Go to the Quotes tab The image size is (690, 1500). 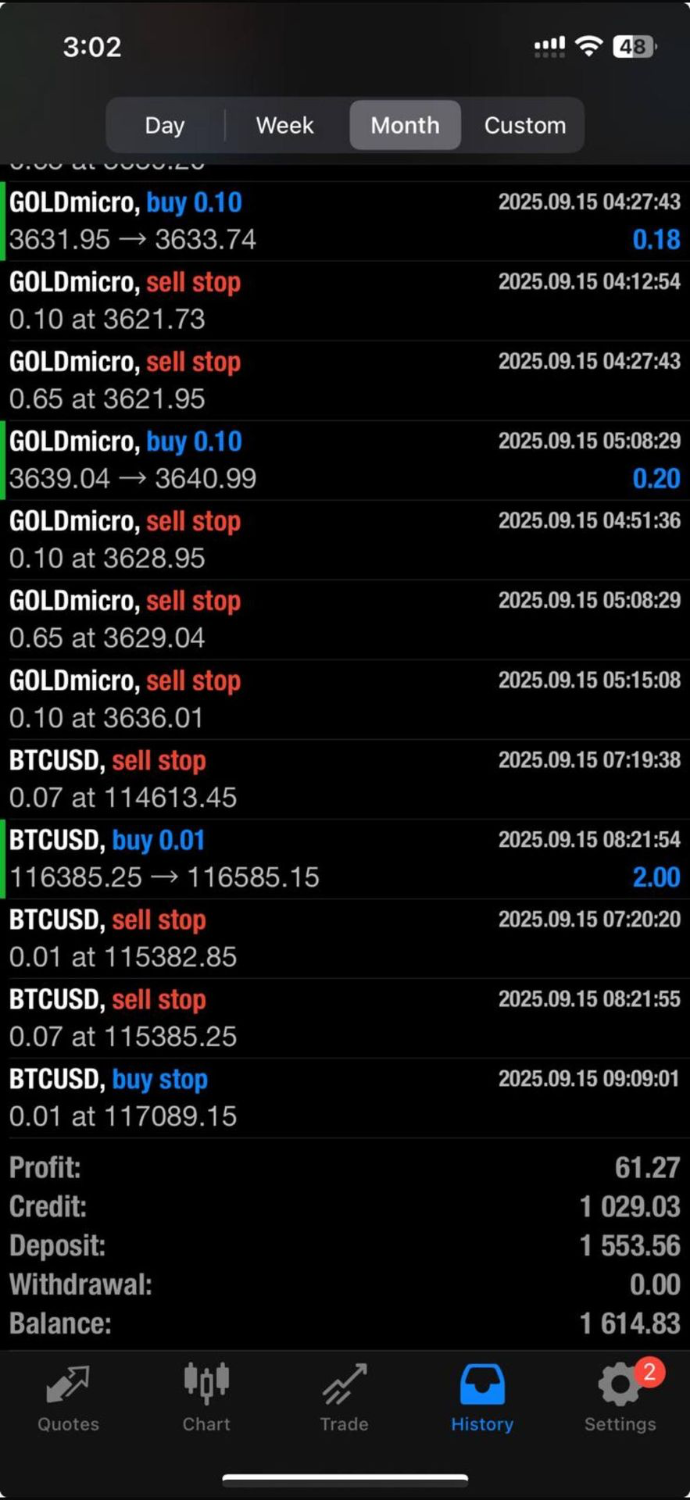pos(68,1400)
